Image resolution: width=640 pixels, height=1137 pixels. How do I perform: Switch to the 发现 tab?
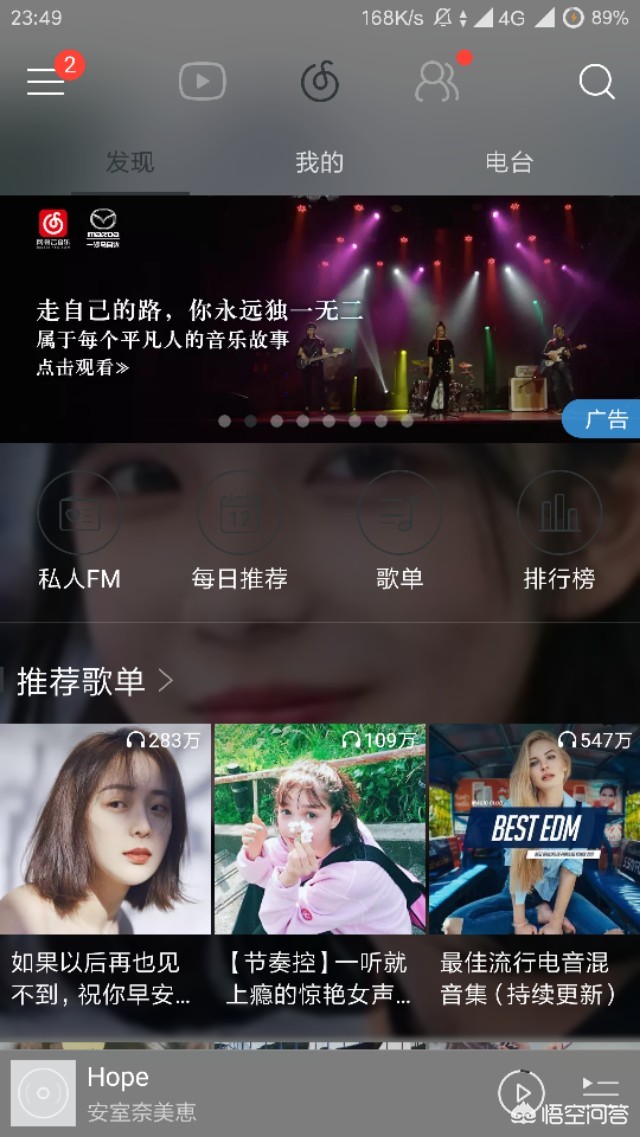(x=130, y=162)
